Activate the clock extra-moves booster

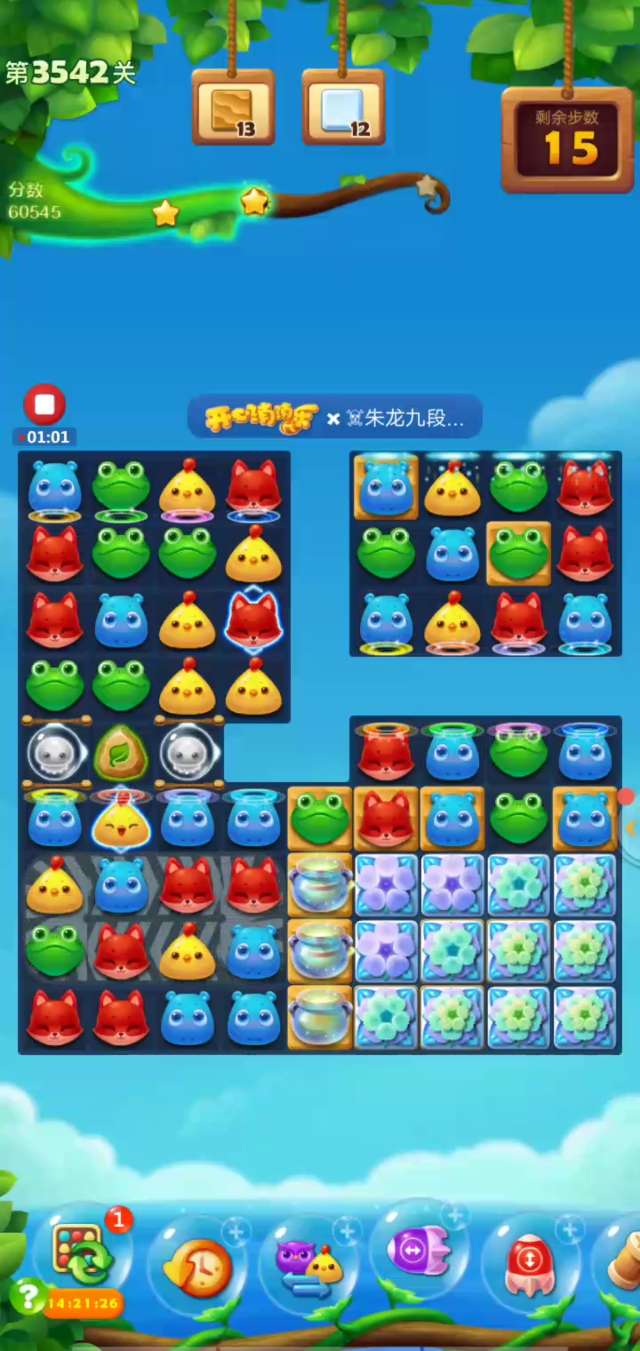coord(199,1264)
